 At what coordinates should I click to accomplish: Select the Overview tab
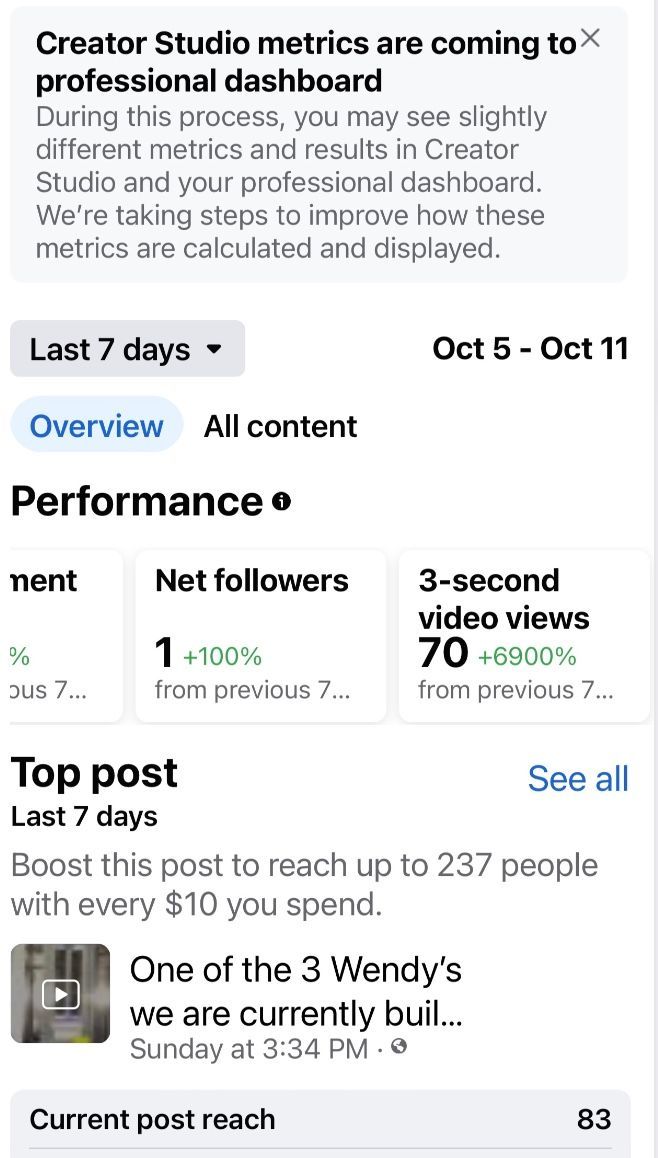tap(96, 426)
